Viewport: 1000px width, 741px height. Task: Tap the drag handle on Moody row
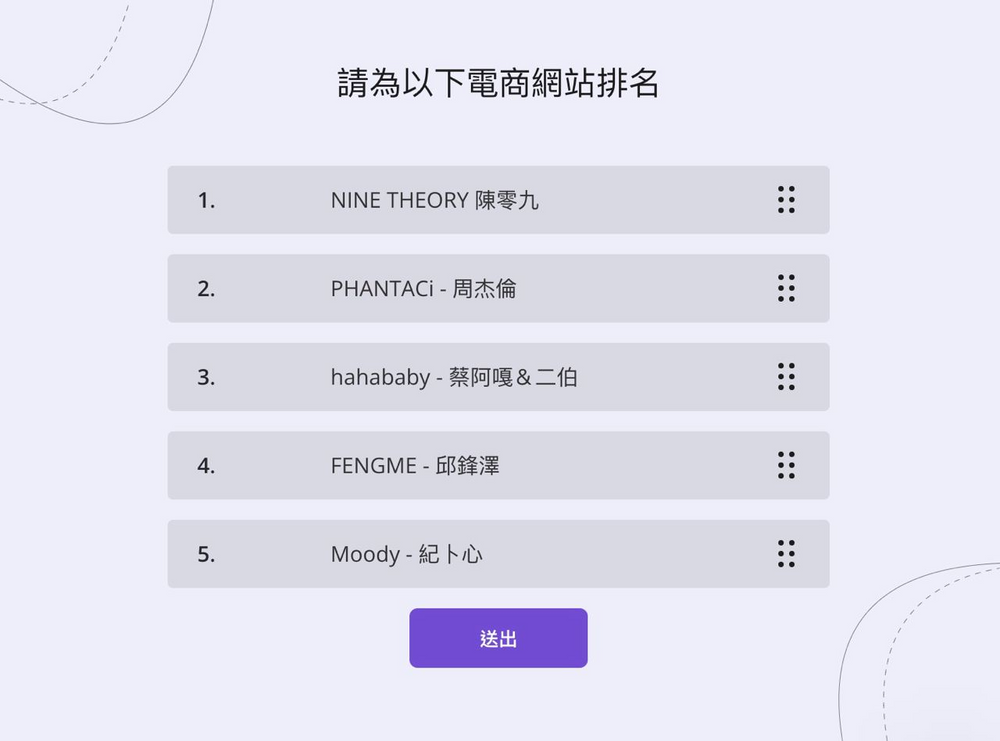click(786, 554)
